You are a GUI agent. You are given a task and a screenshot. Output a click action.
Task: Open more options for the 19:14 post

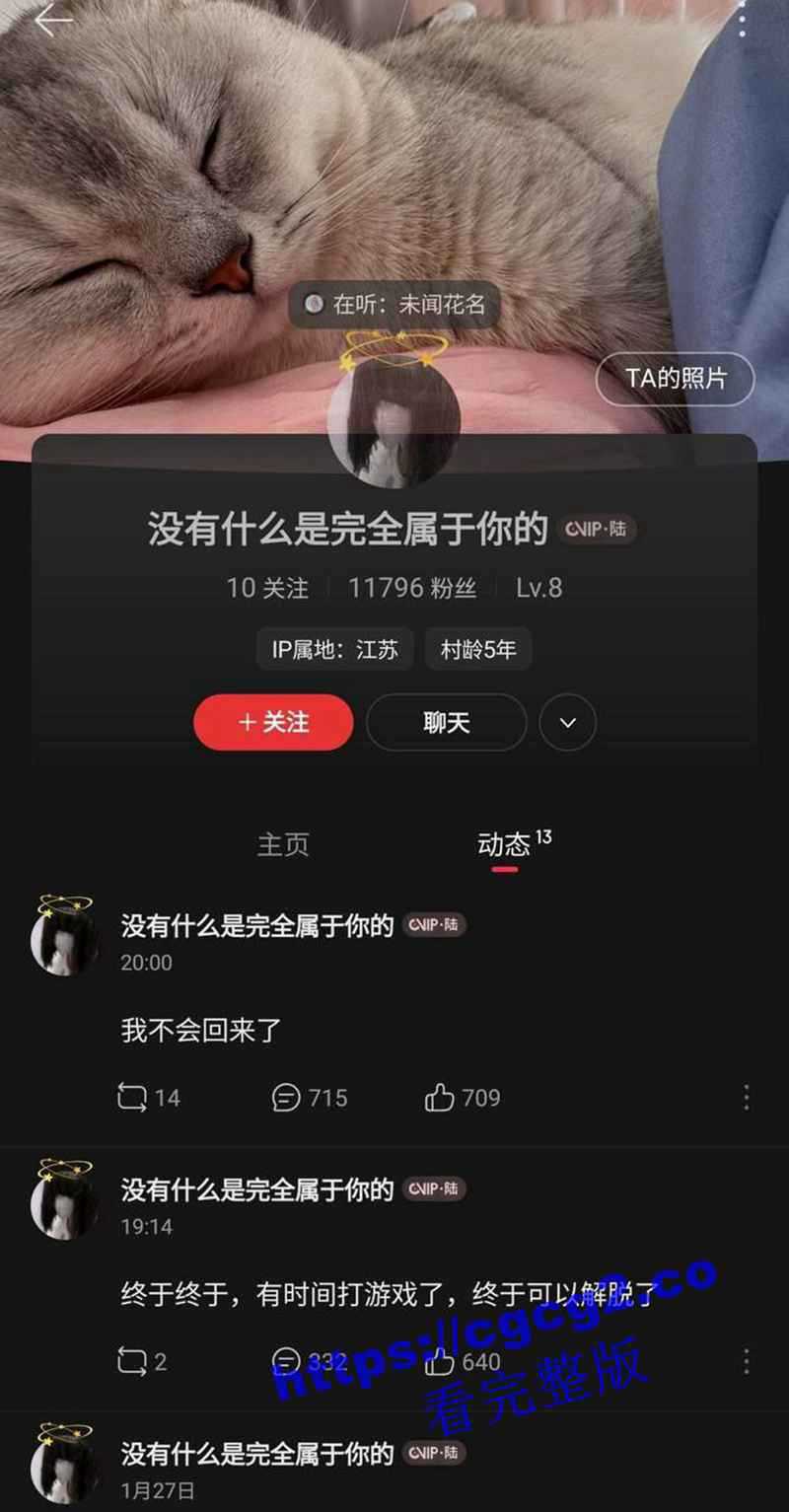(746, 1361)
